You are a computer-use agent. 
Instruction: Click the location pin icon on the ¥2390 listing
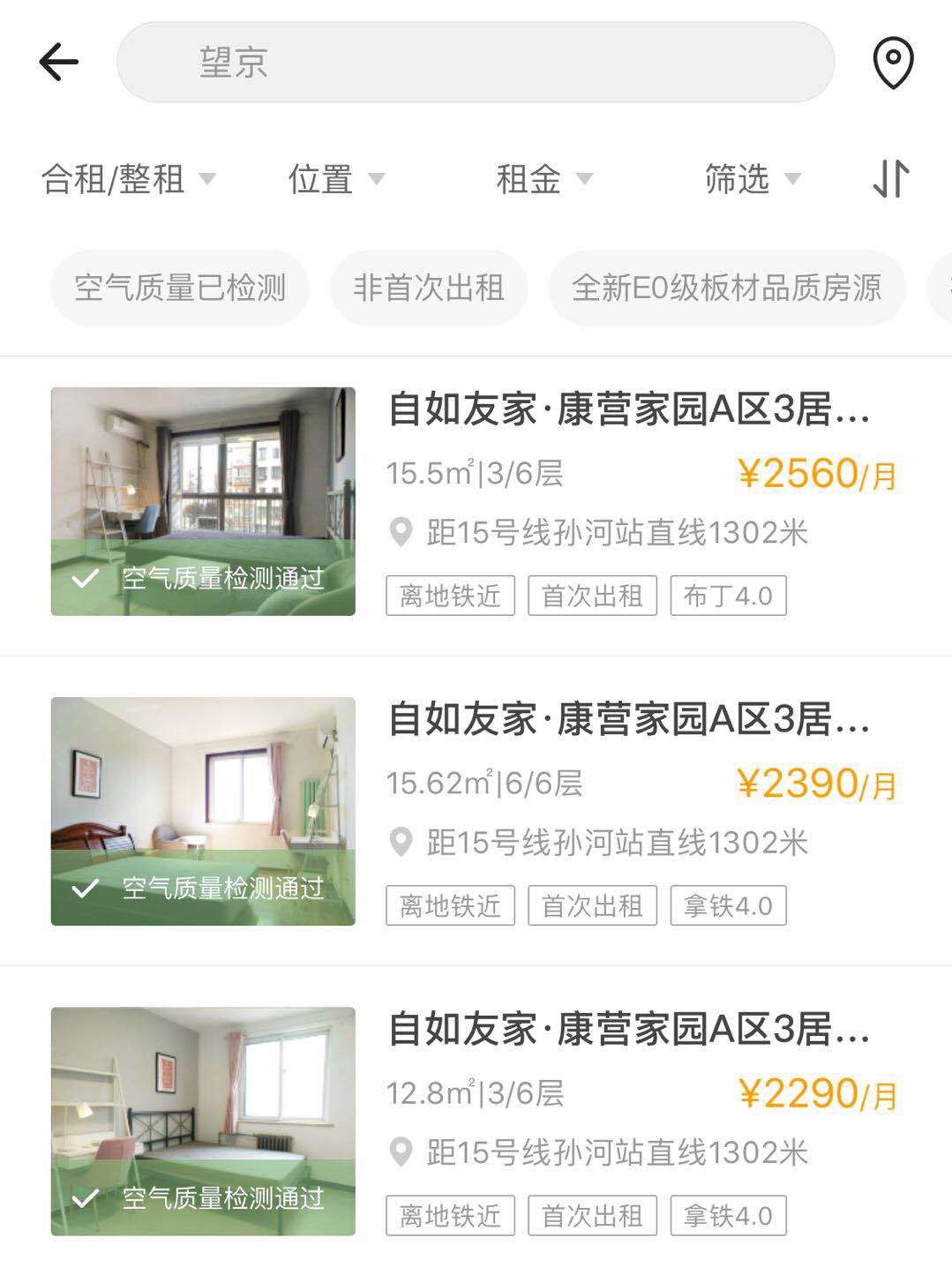point(402,843)
